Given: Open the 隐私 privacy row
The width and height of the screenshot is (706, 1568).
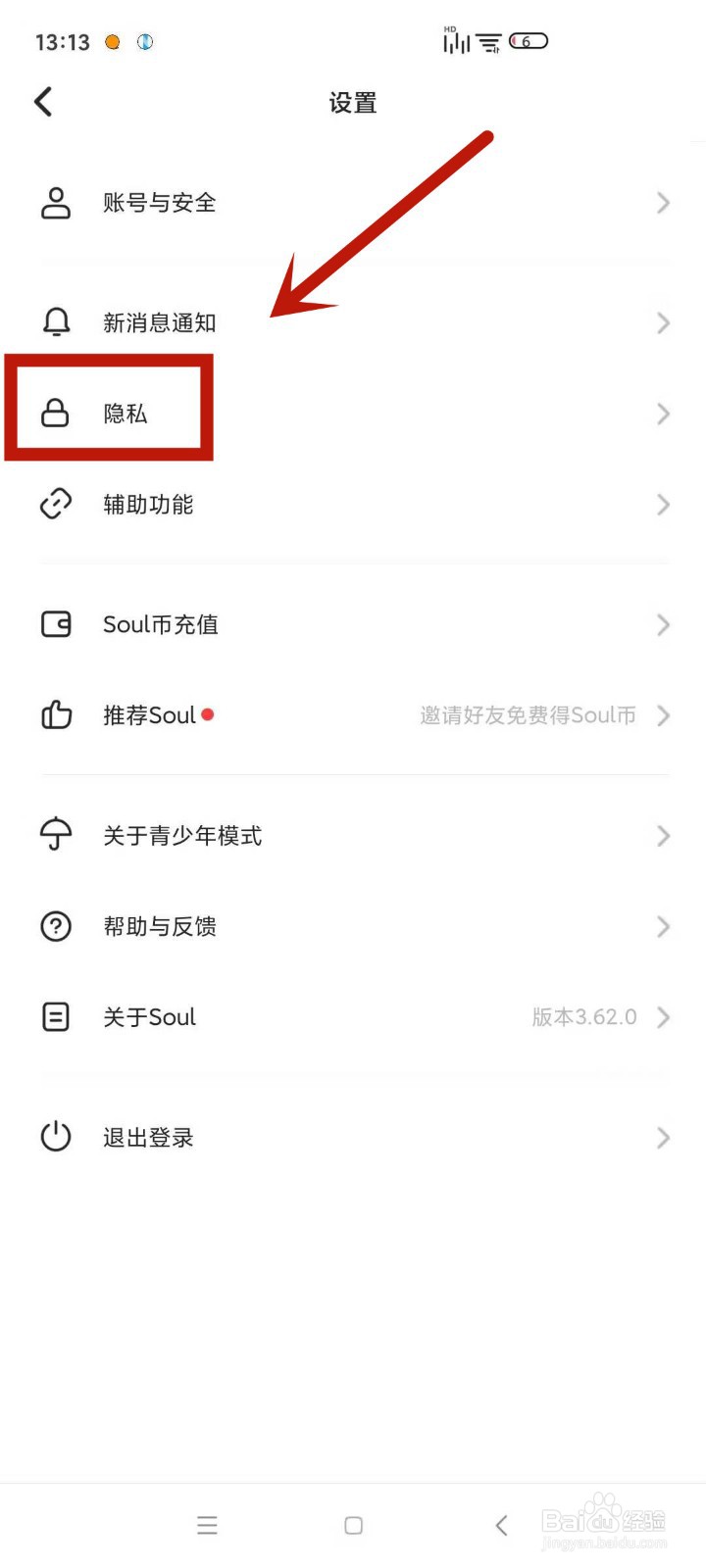Looking at the screenshot, I should [353, 414].
